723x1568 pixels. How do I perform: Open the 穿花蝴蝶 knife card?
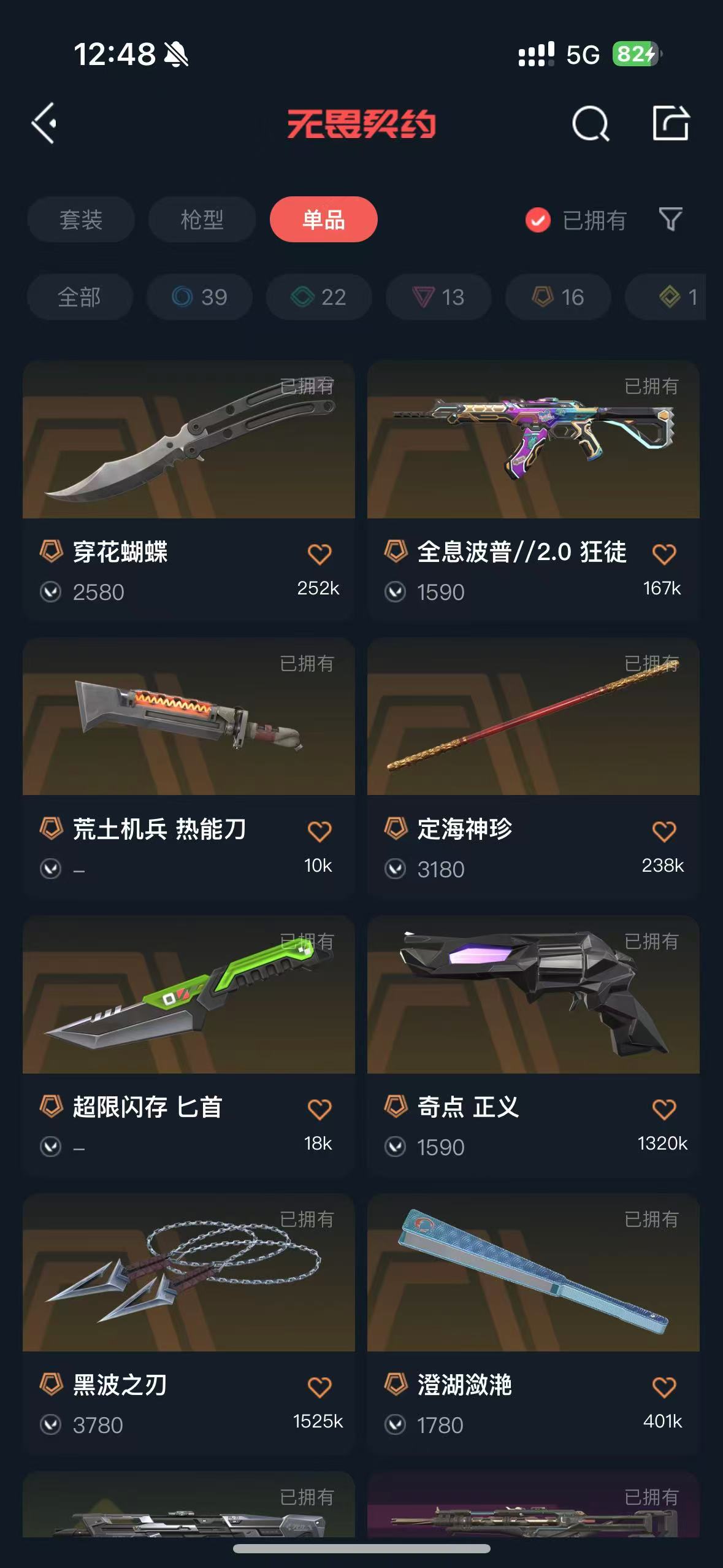click(188, 440)
